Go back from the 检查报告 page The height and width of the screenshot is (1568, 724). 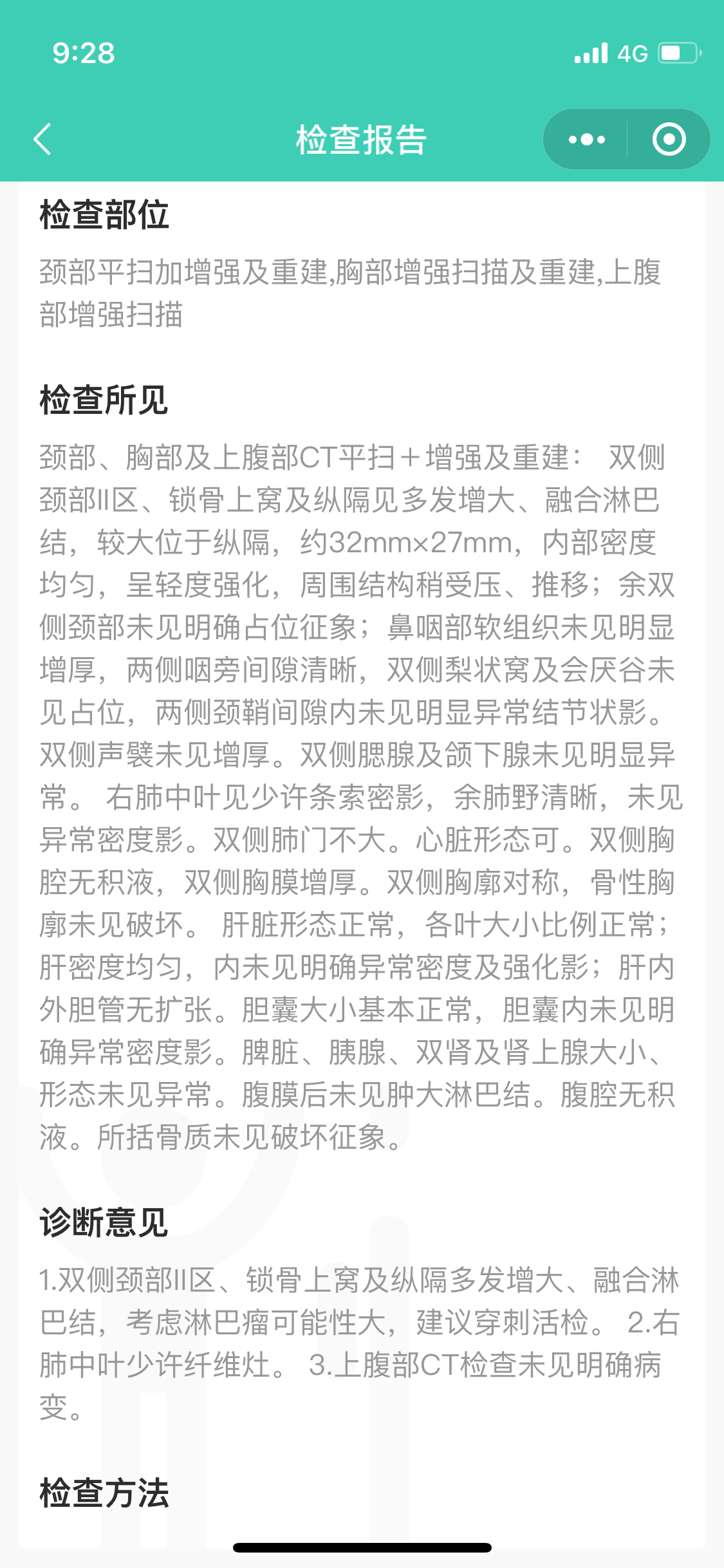(42, 139)
